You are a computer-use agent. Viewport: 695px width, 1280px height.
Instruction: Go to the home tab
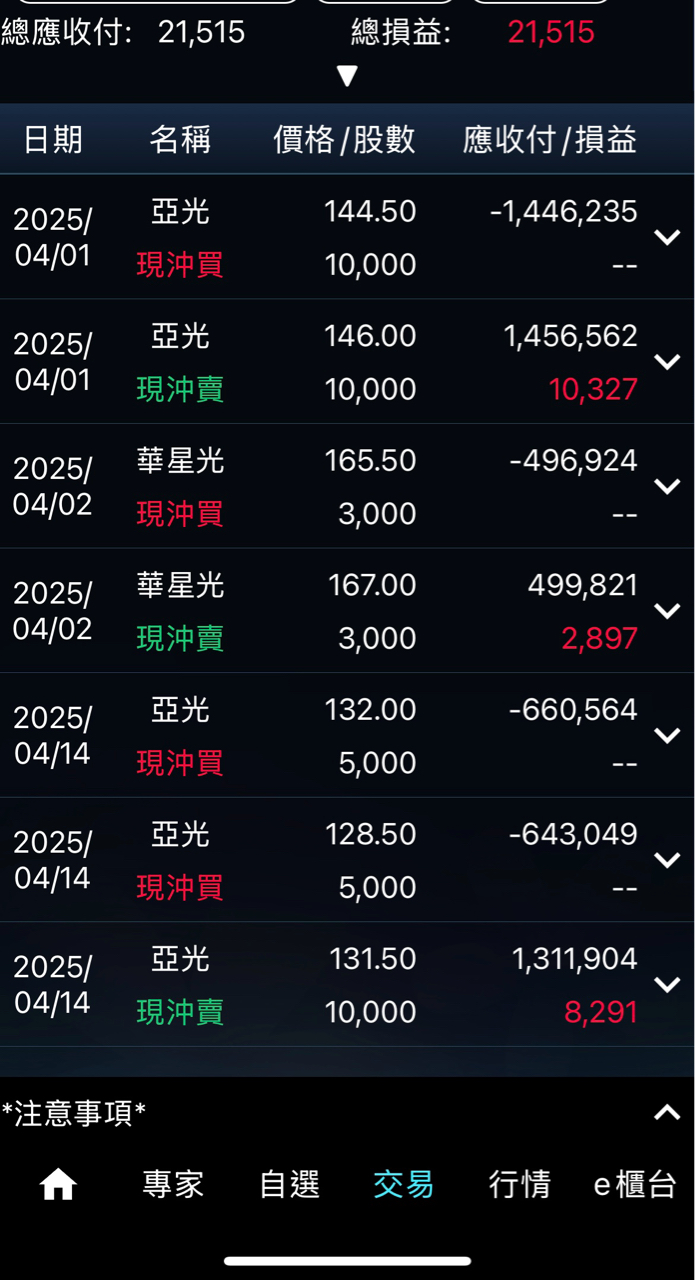[x=58, y=1185]
